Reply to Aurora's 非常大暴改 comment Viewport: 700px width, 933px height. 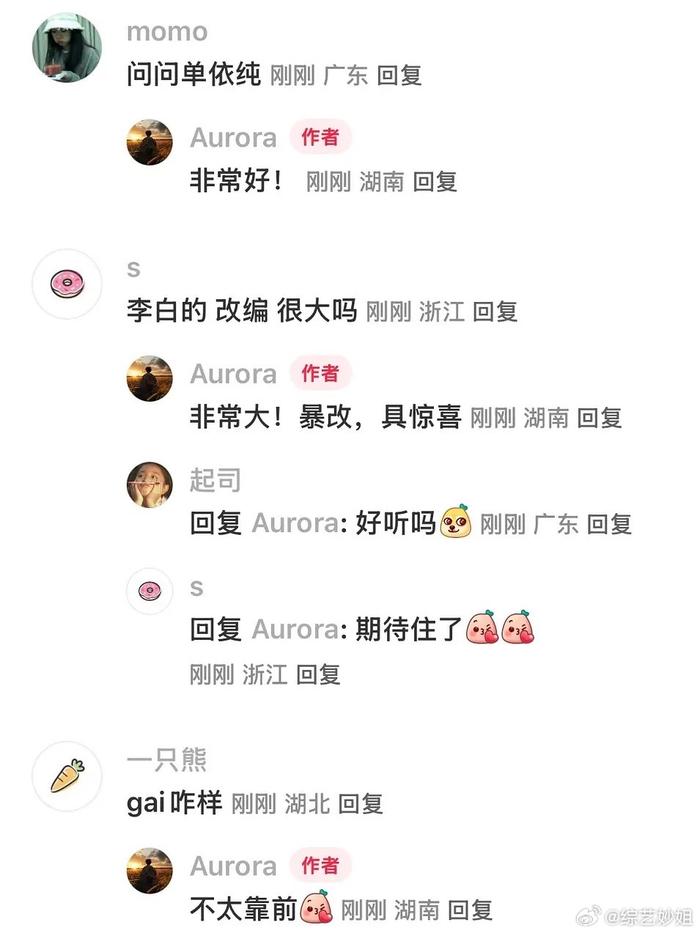[599, 418]
